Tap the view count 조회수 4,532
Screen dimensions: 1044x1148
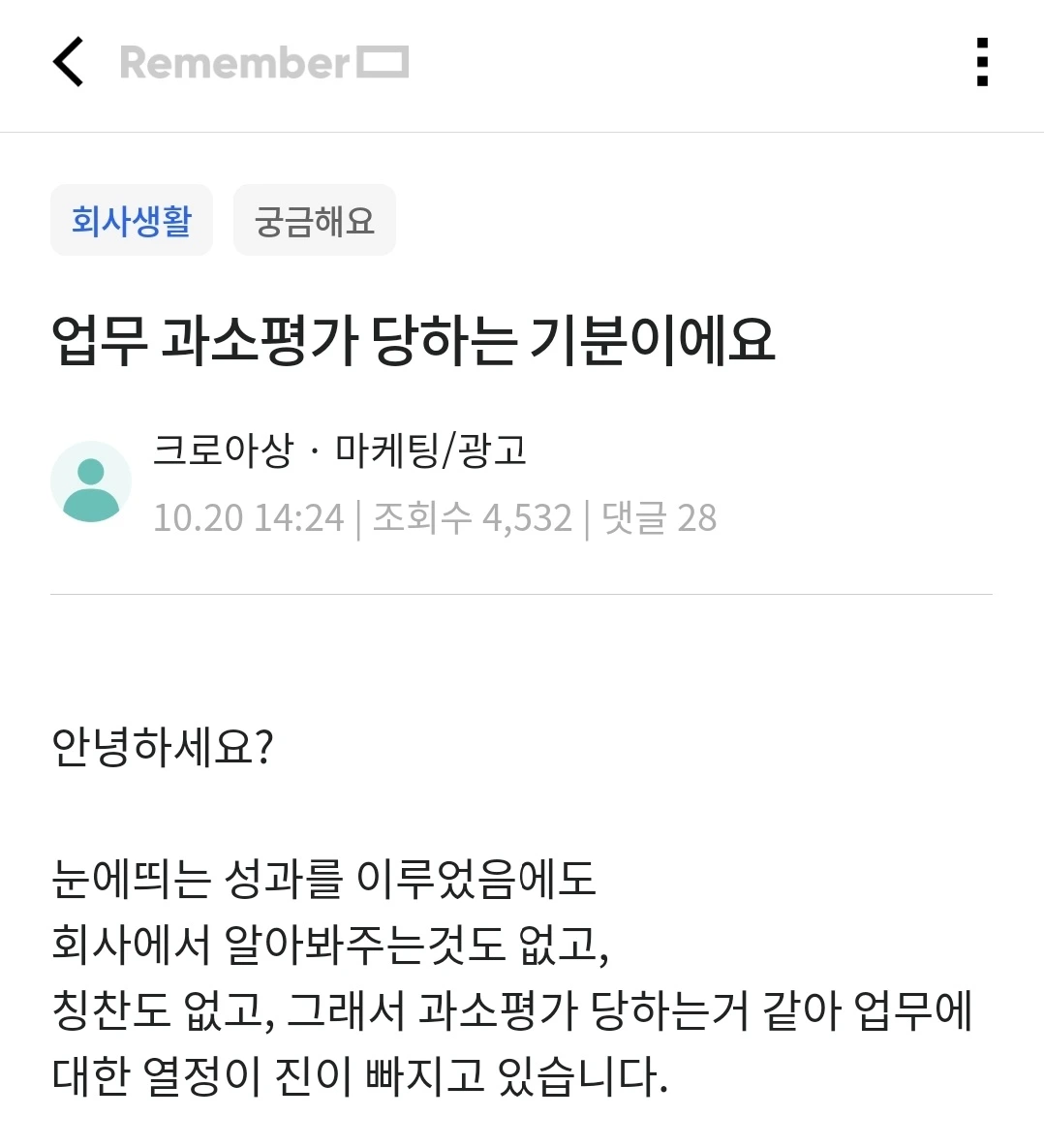click(x=472, y=518)
